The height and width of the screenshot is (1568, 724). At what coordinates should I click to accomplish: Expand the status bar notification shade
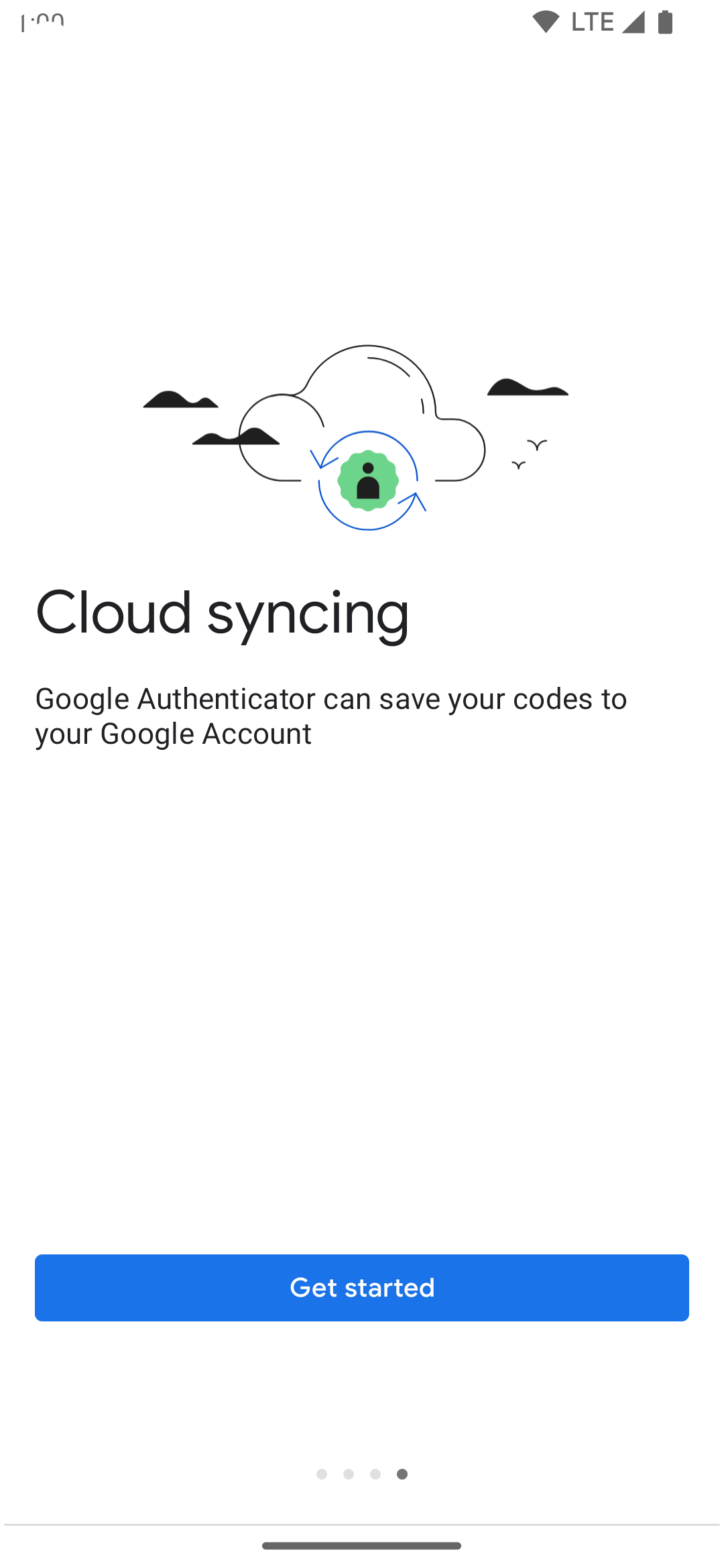tap(268, 22)
